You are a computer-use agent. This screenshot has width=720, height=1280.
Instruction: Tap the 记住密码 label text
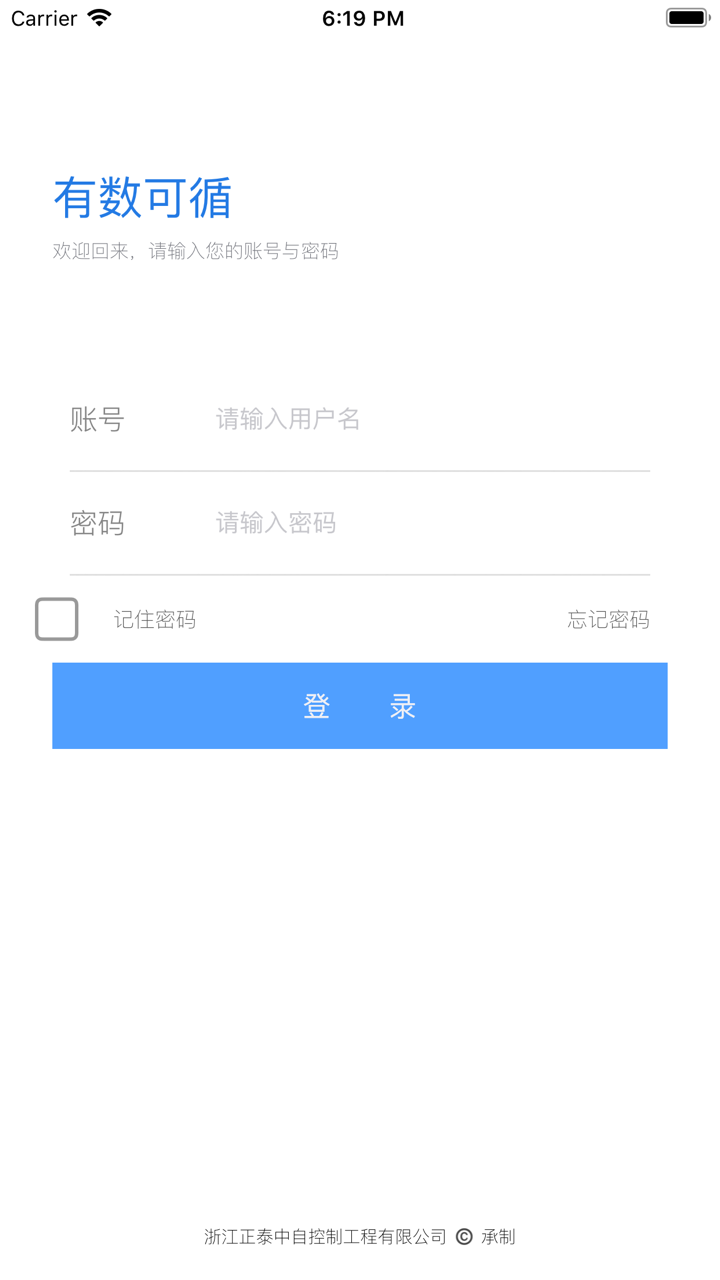[155, 619]
